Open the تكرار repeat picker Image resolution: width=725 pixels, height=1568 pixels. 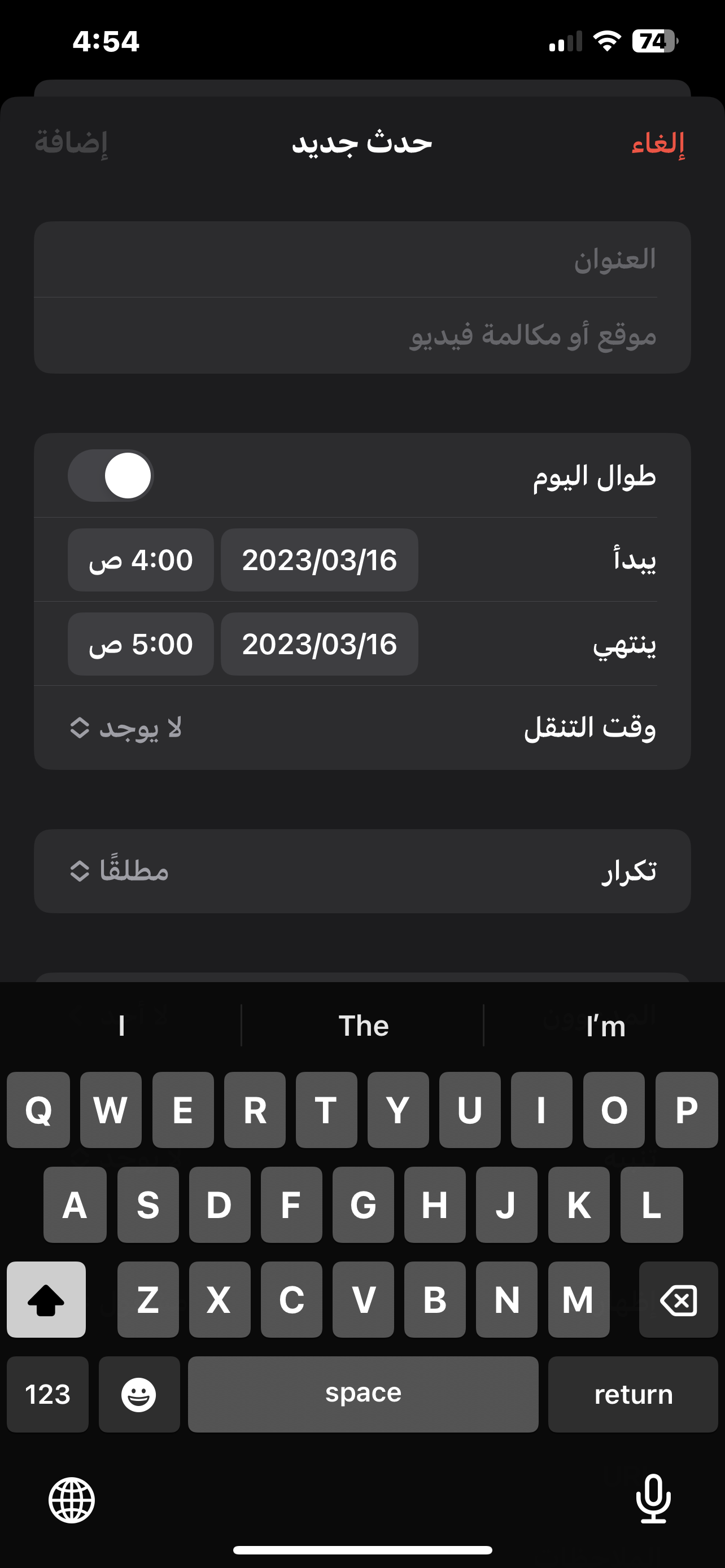(362, 871)
